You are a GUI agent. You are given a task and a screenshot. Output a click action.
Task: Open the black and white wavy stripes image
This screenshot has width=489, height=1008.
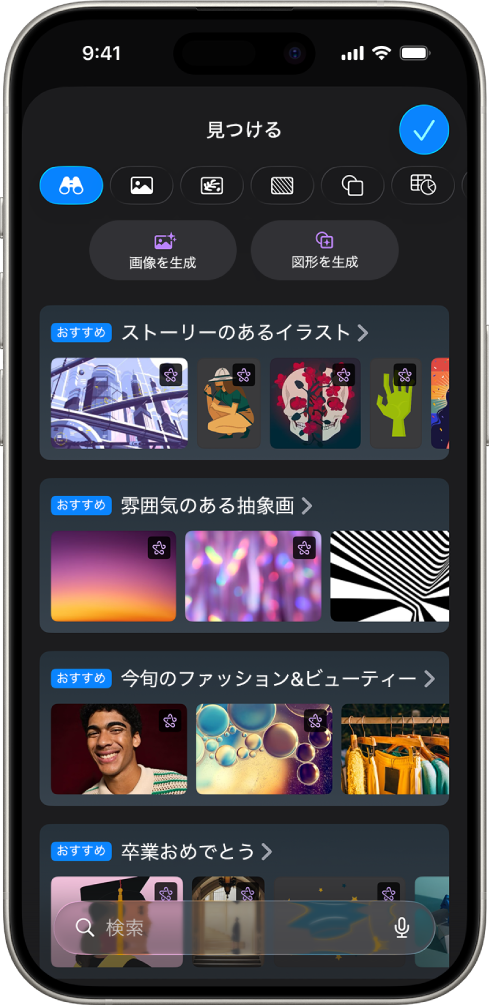pyautogui.click(x=389, y=576)
